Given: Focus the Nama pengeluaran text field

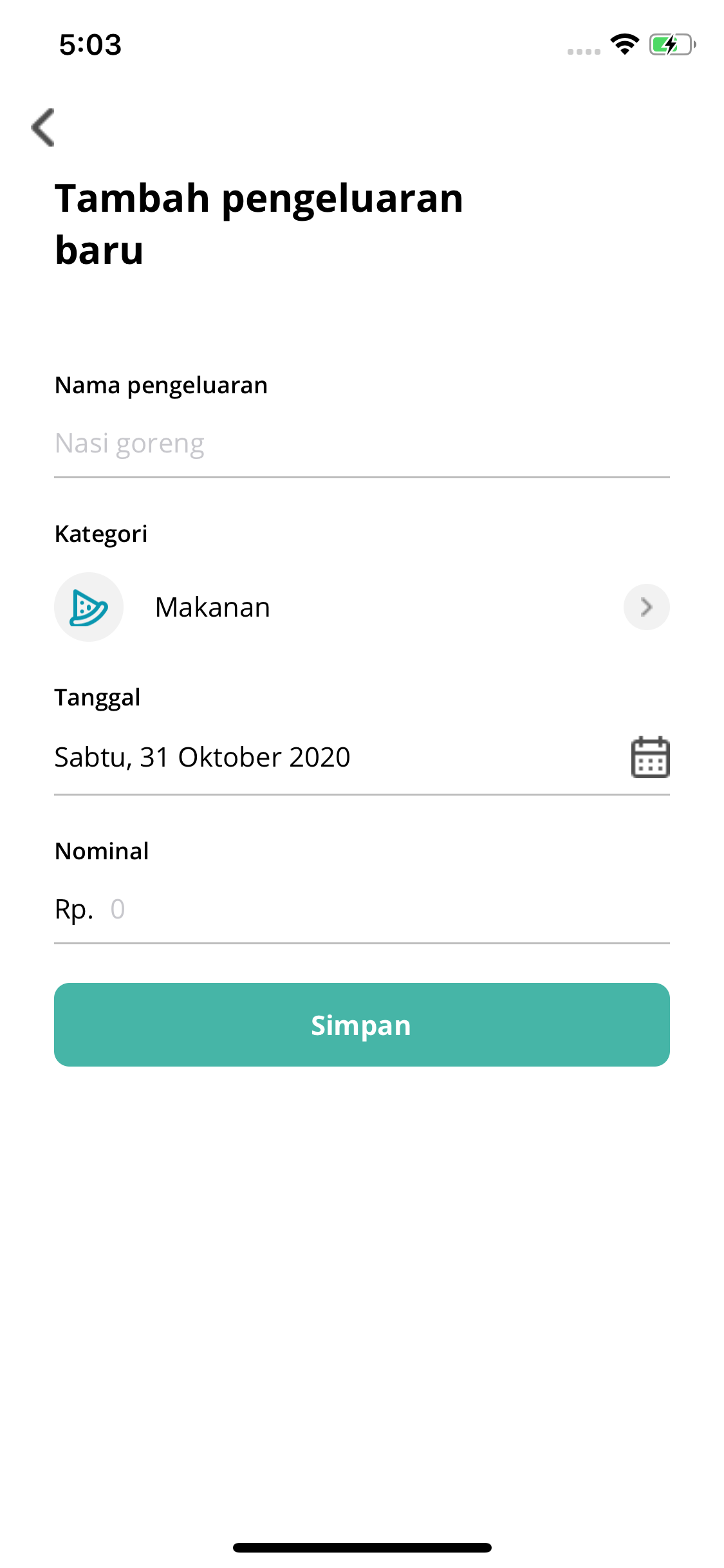Looking at the screenshot, I should click(x=360, y=444).
